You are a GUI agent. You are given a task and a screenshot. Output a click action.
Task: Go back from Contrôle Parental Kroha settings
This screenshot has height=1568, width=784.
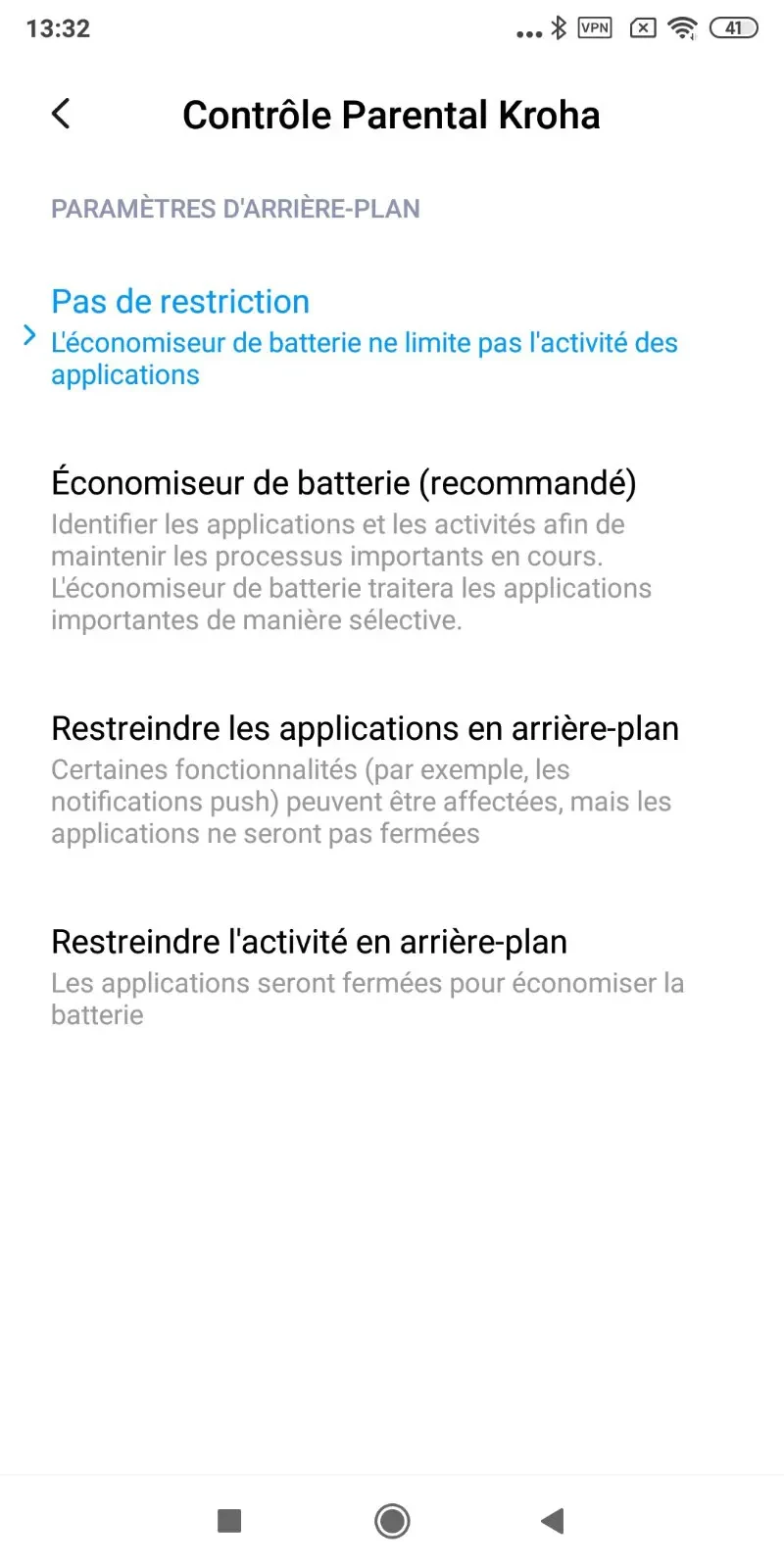[x=61, y=114]
